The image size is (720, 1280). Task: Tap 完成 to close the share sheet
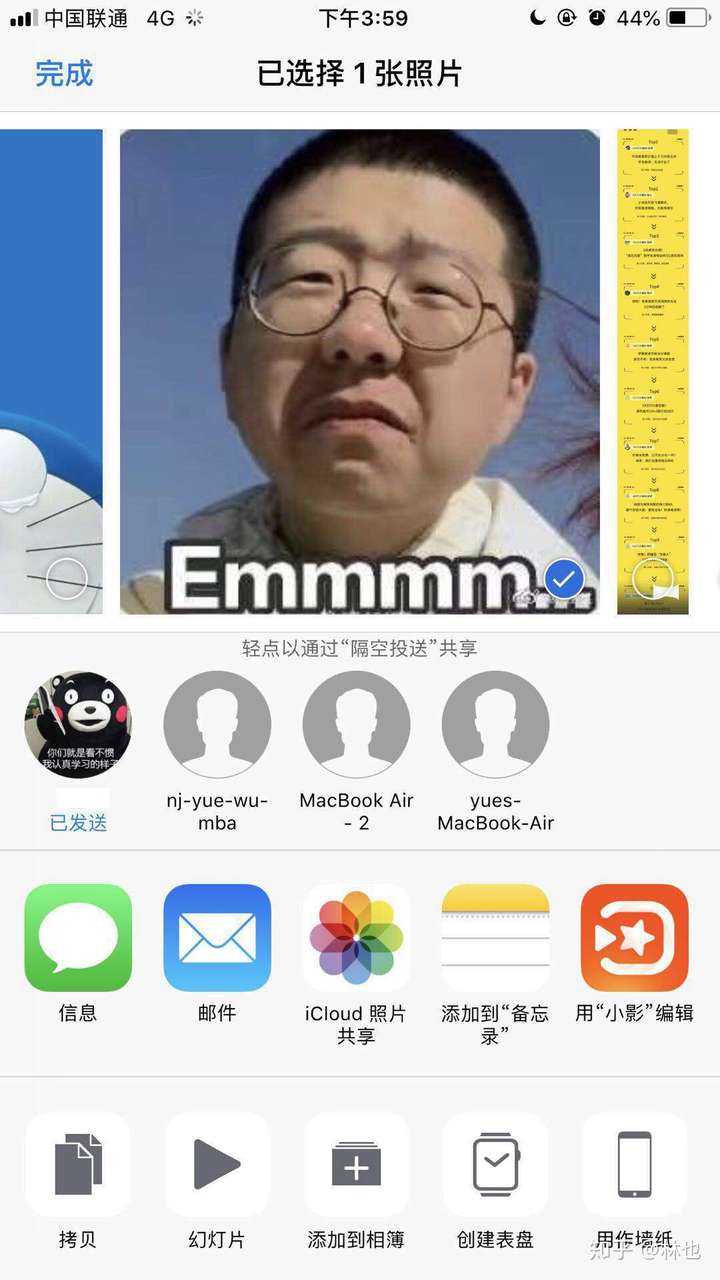click(64, 73)
